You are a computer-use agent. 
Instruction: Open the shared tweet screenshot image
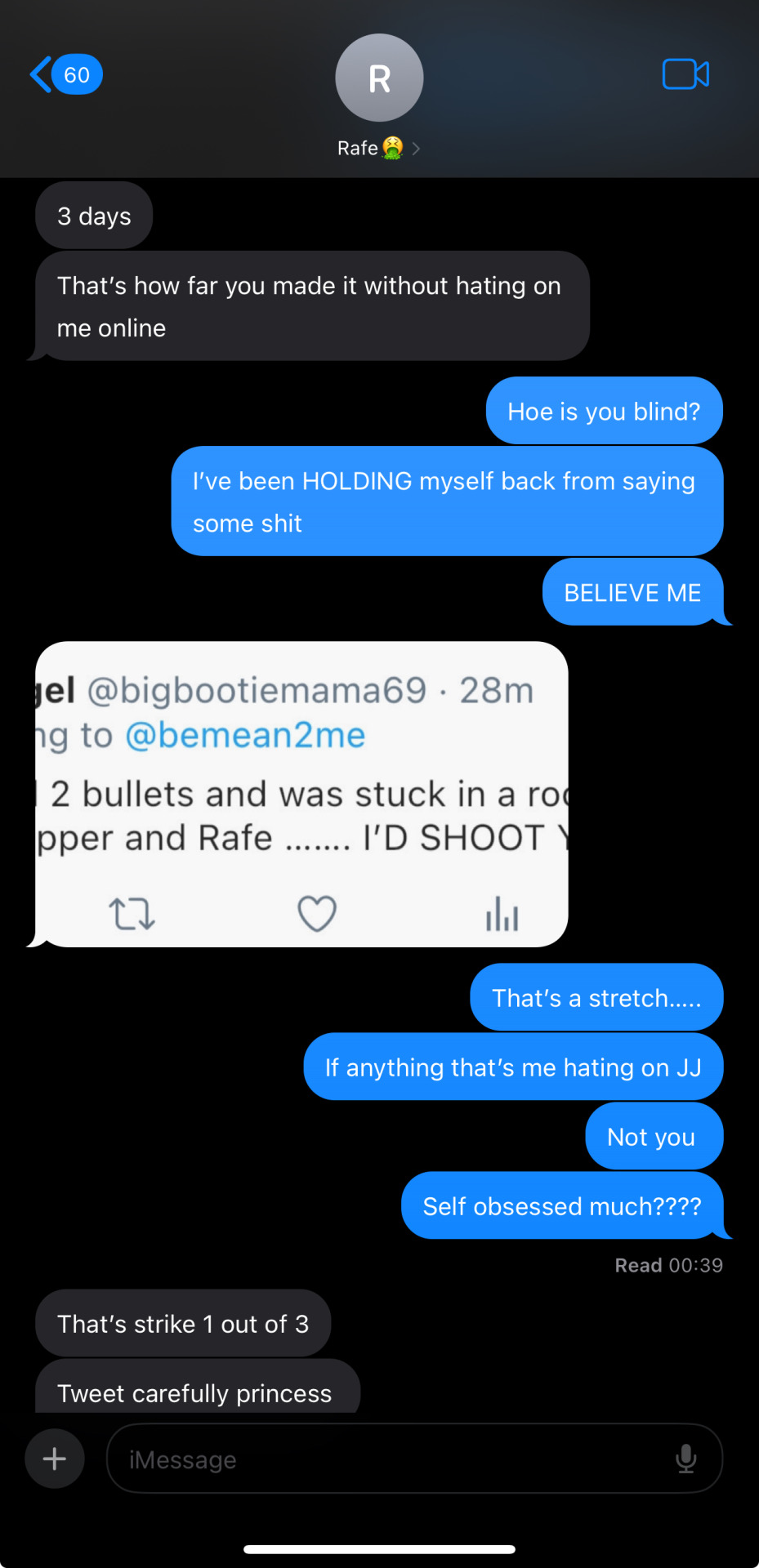point(301,794)
